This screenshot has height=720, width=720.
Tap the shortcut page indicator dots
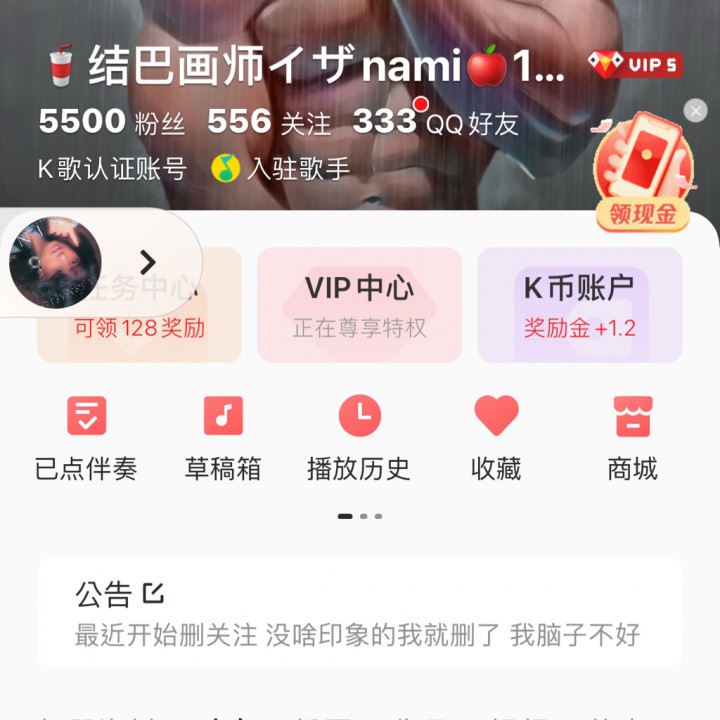click(x=360, y=516)
